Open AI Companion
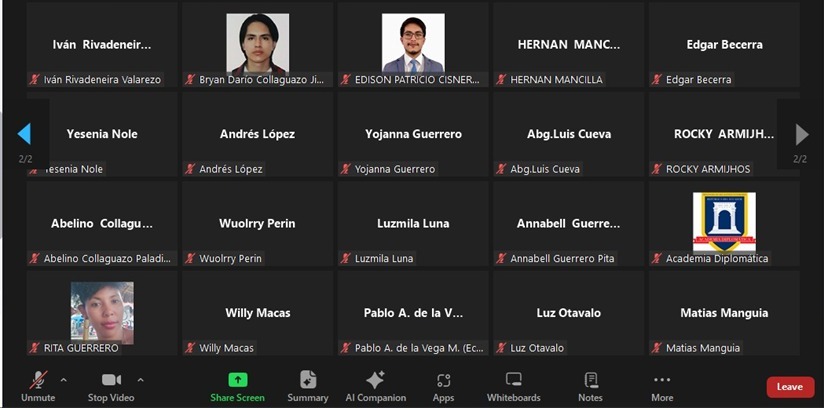The width and height of the screenshot is (824, 408). [x=375, y=385]
